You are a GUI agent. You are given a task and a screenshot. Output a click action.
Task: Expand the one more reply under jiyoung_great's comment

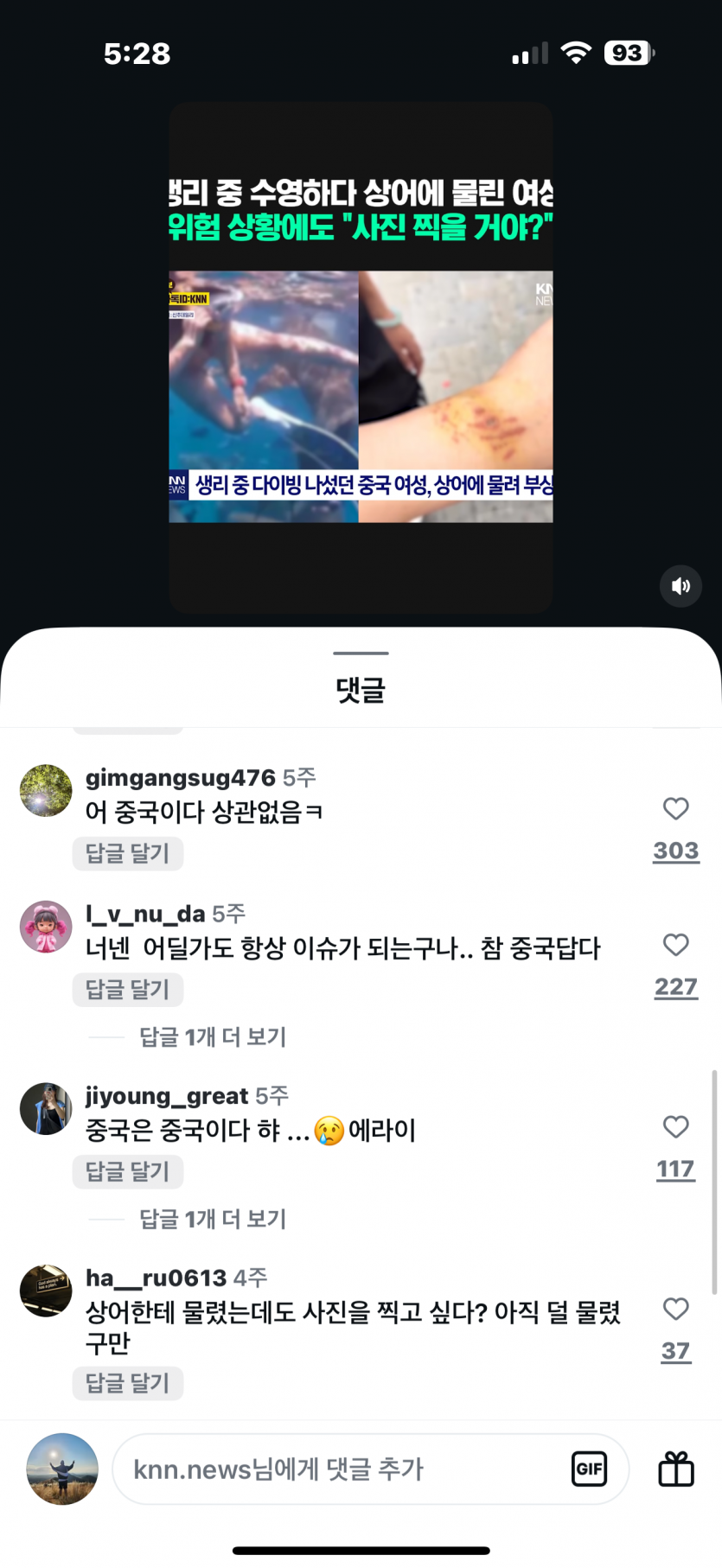(x=212, y=1219)
